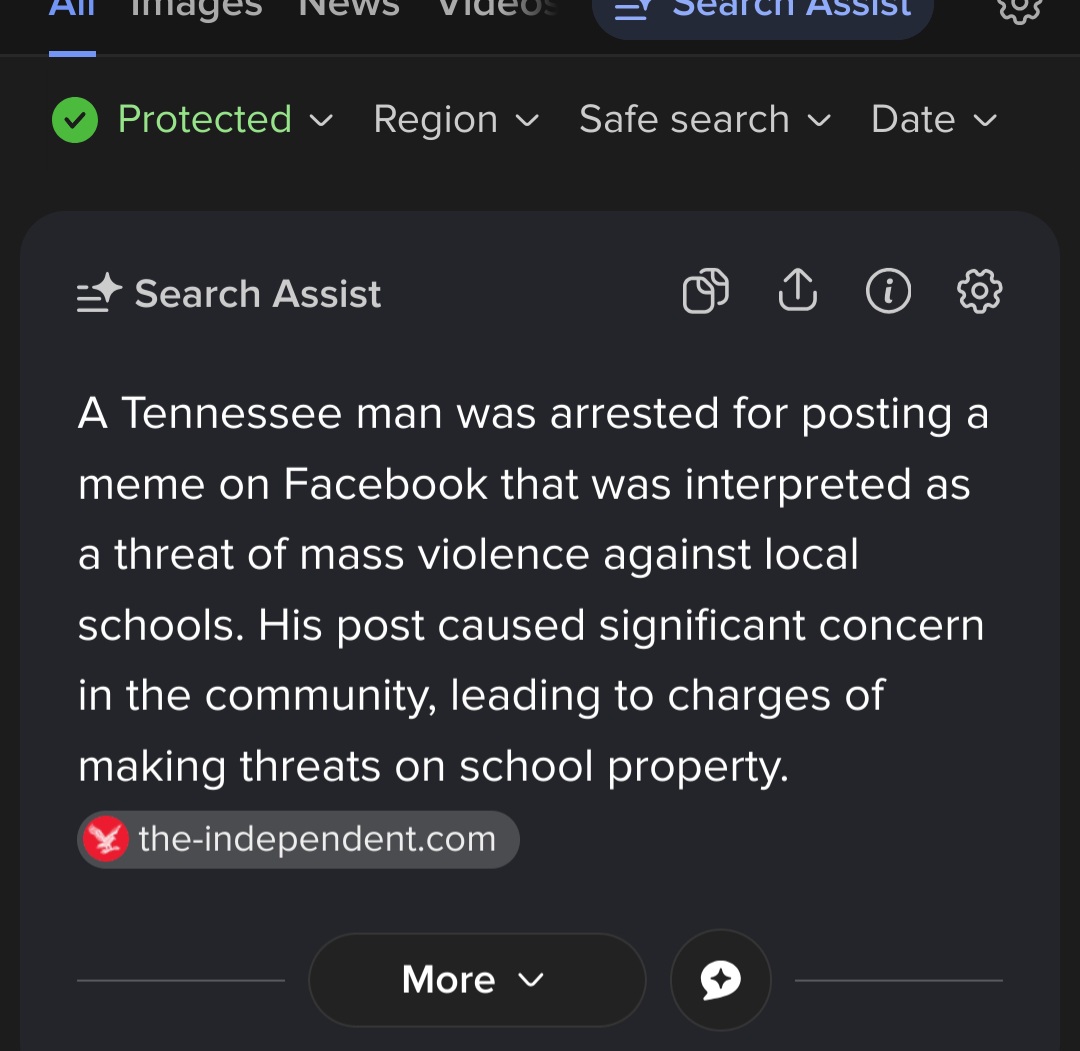Open the the-independent.com source link
Viewport: 1080px width, 1051px height.
[298, 839]
